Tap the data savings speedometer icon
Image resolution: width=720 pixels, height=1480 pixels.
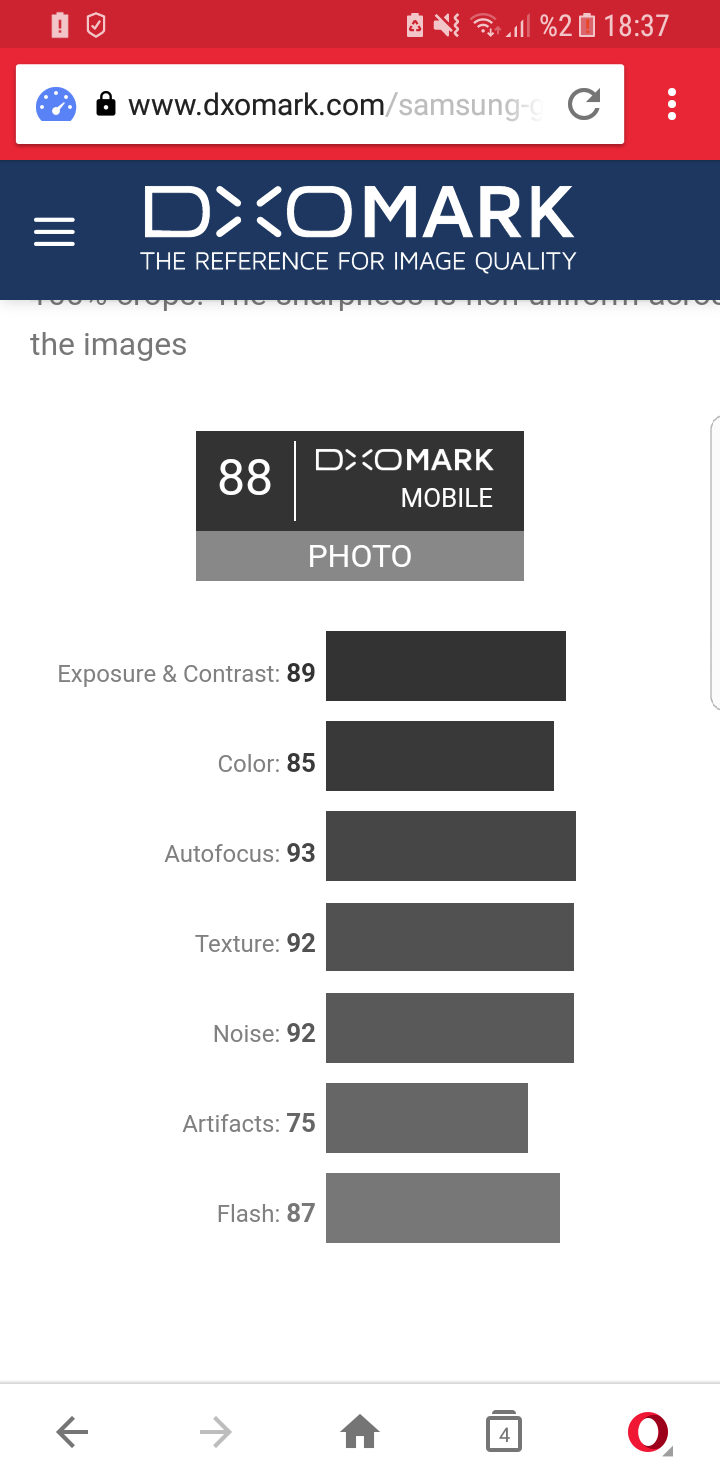tap(56, 104)
